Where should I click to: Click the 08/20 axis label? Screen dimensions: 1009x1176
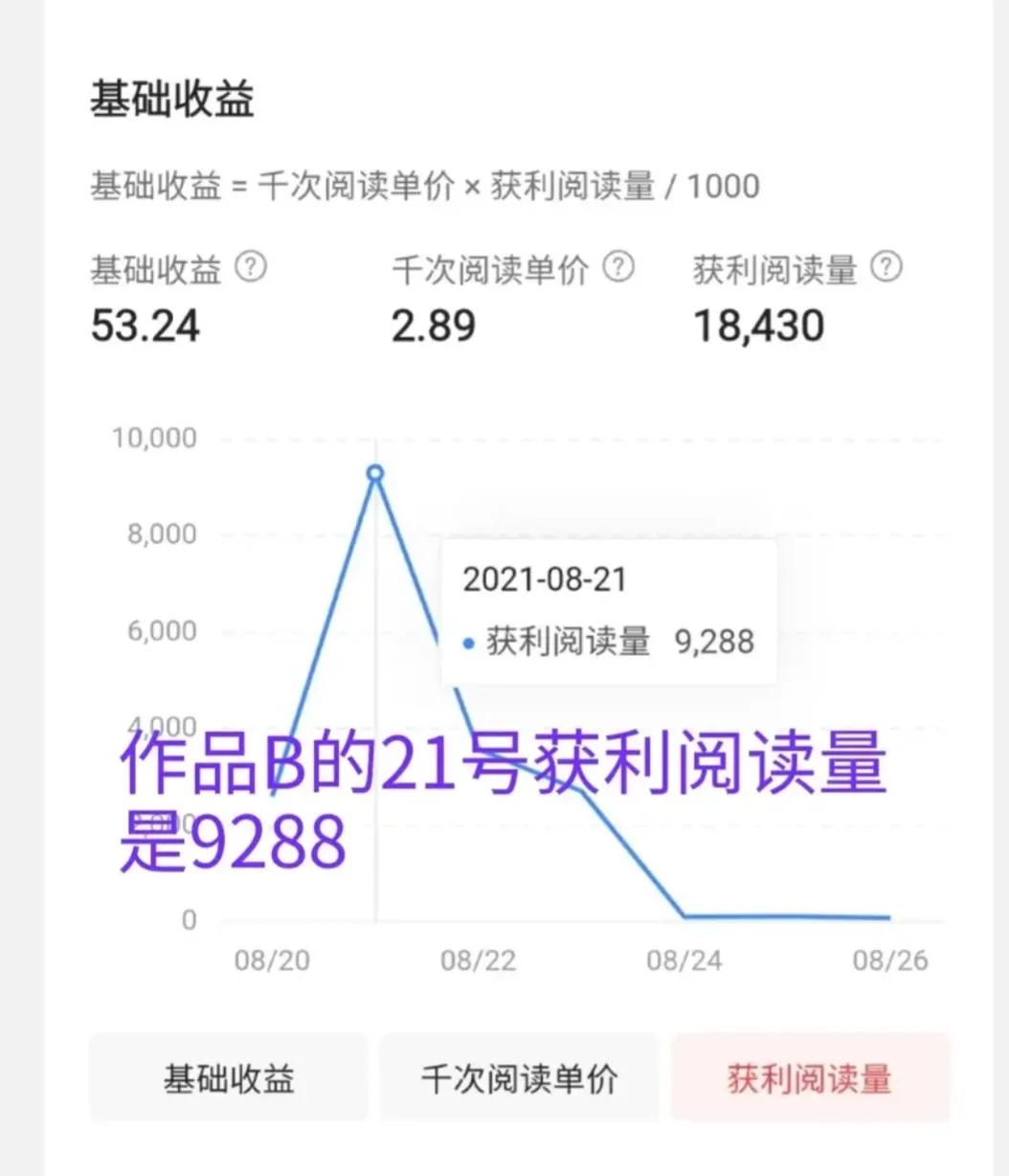click(x=274, y=959)
